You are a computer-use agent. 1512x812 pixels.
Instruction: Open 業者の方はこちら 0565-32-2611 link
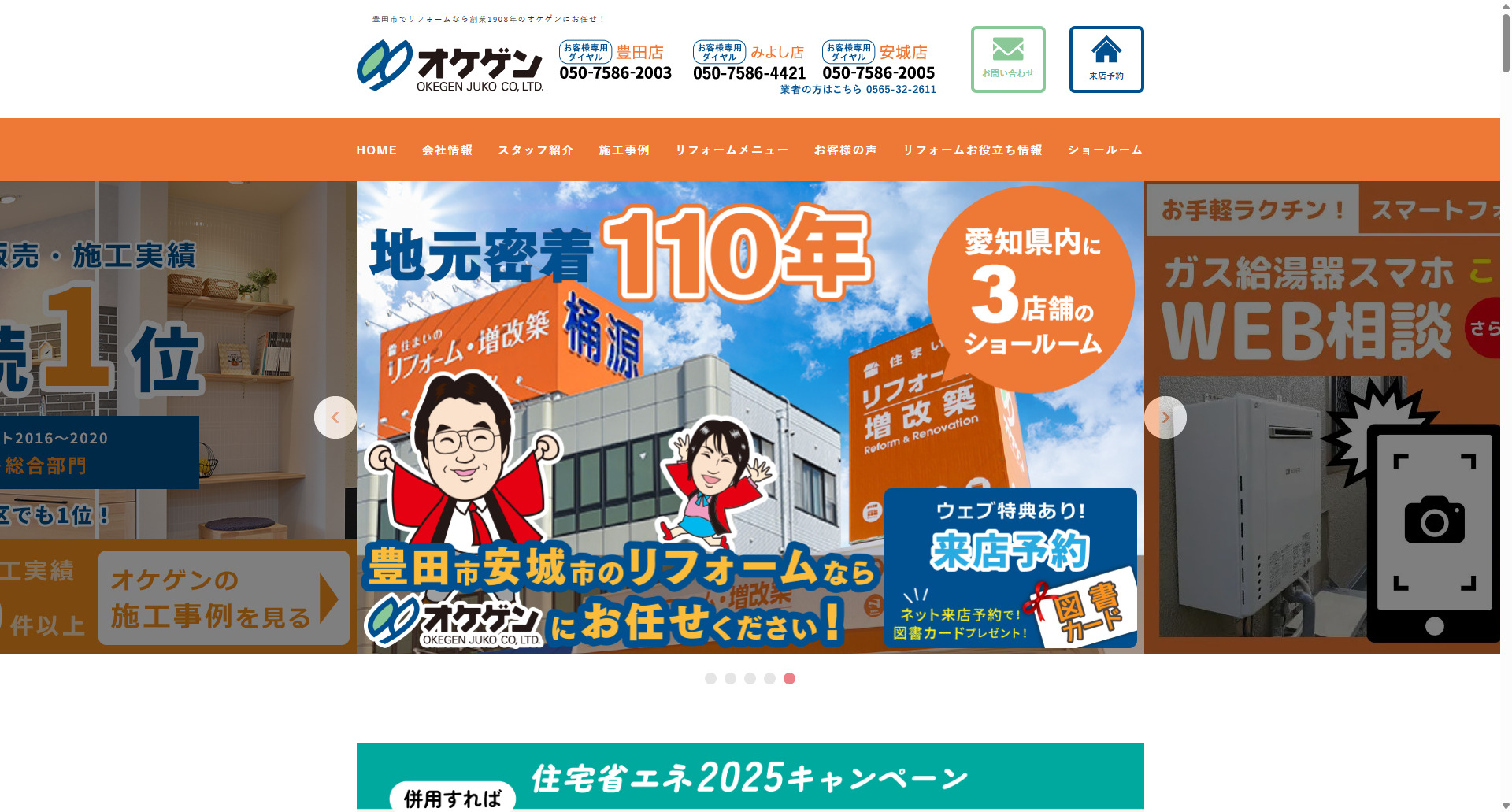(858, 90)
